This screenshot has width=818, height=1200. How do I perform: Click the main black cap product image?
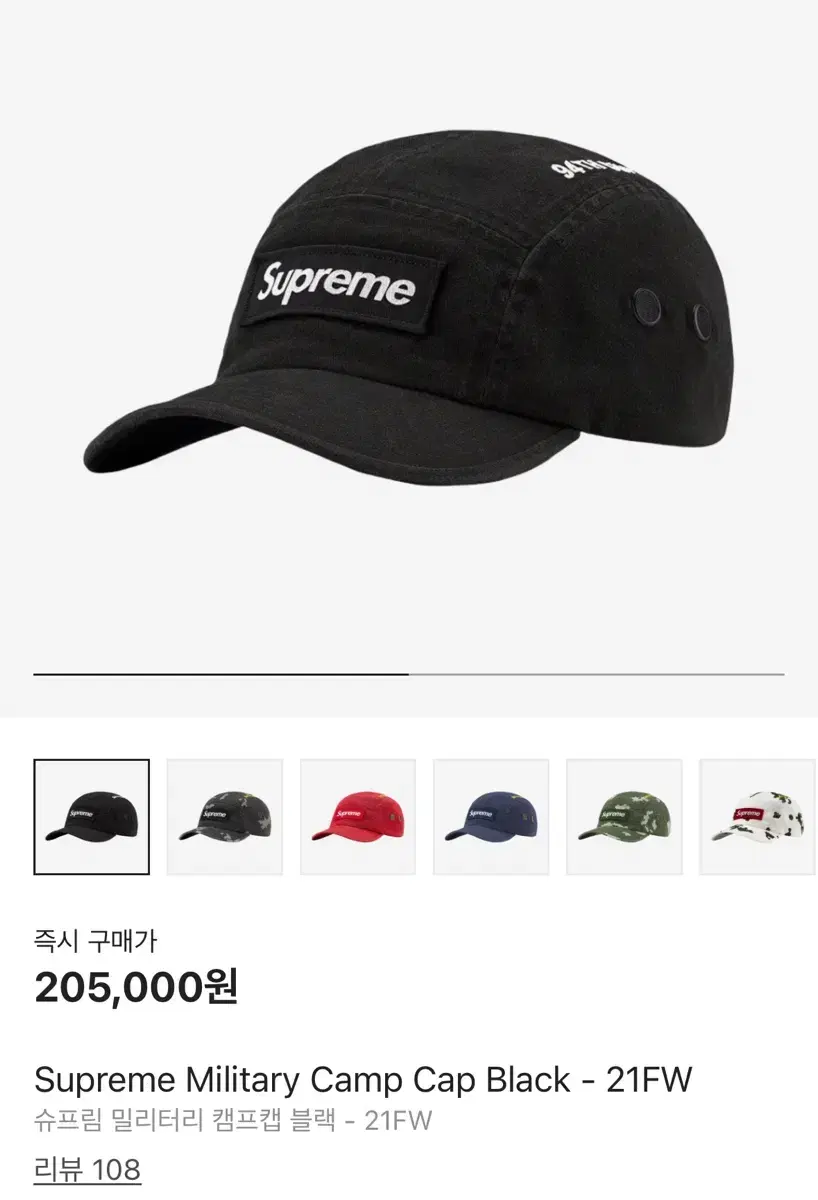[x=400, y=320]
